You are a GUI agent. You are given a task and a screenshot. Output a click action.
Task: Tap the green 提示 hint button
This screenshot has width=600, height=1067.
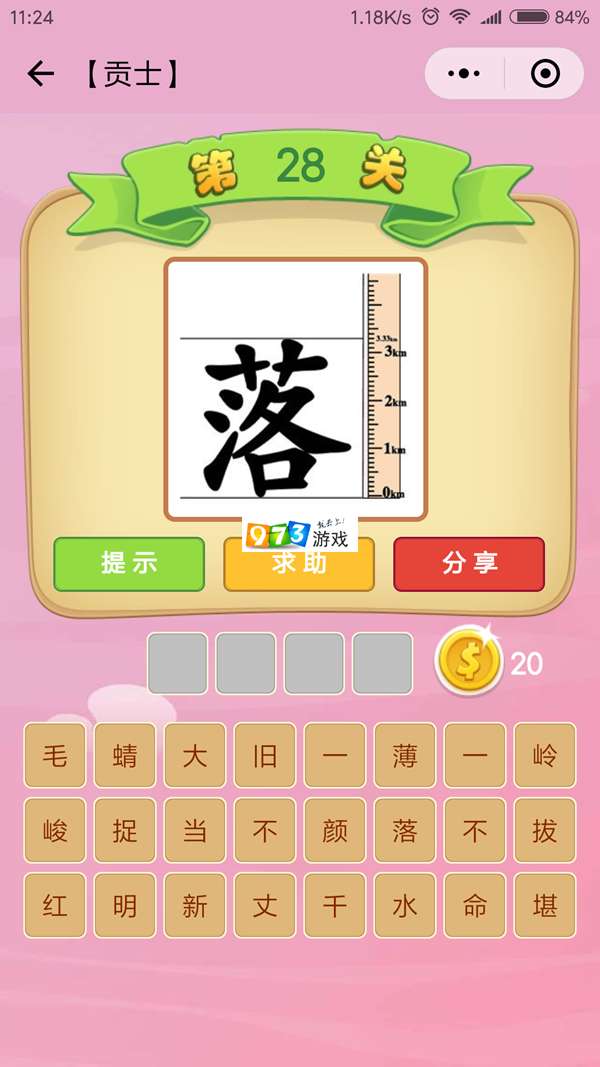pos(129,564)
